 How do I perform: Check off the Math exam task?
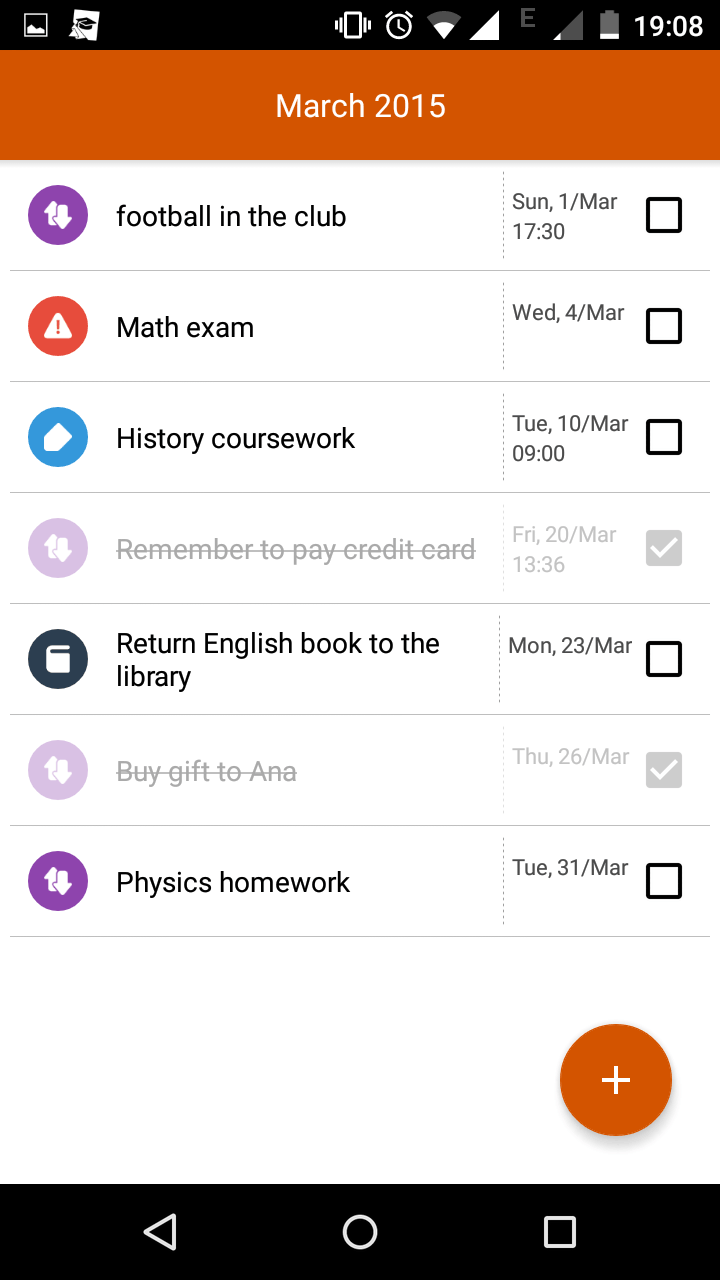[664, 327]
